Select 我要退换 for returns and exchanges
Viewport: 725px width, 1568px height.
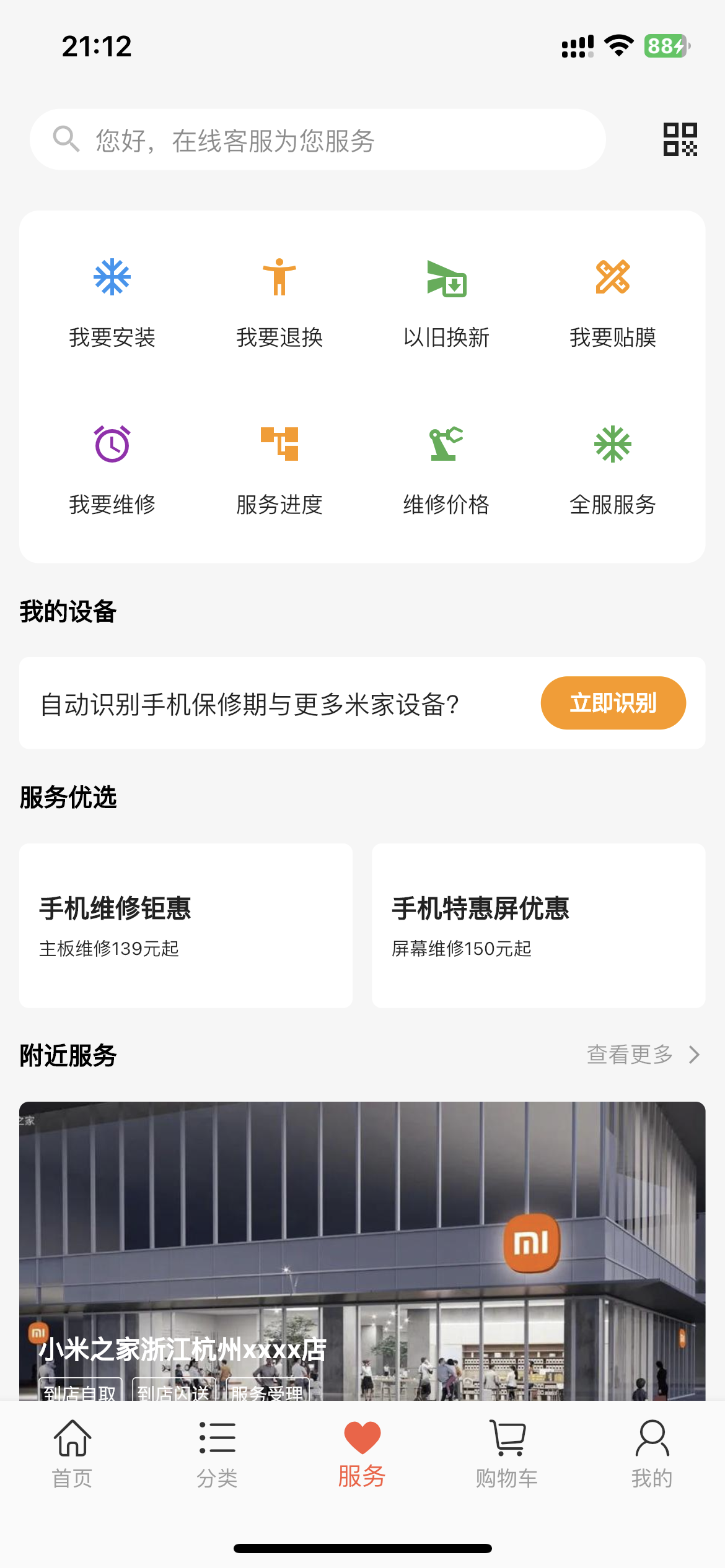(x=279, y=303)
